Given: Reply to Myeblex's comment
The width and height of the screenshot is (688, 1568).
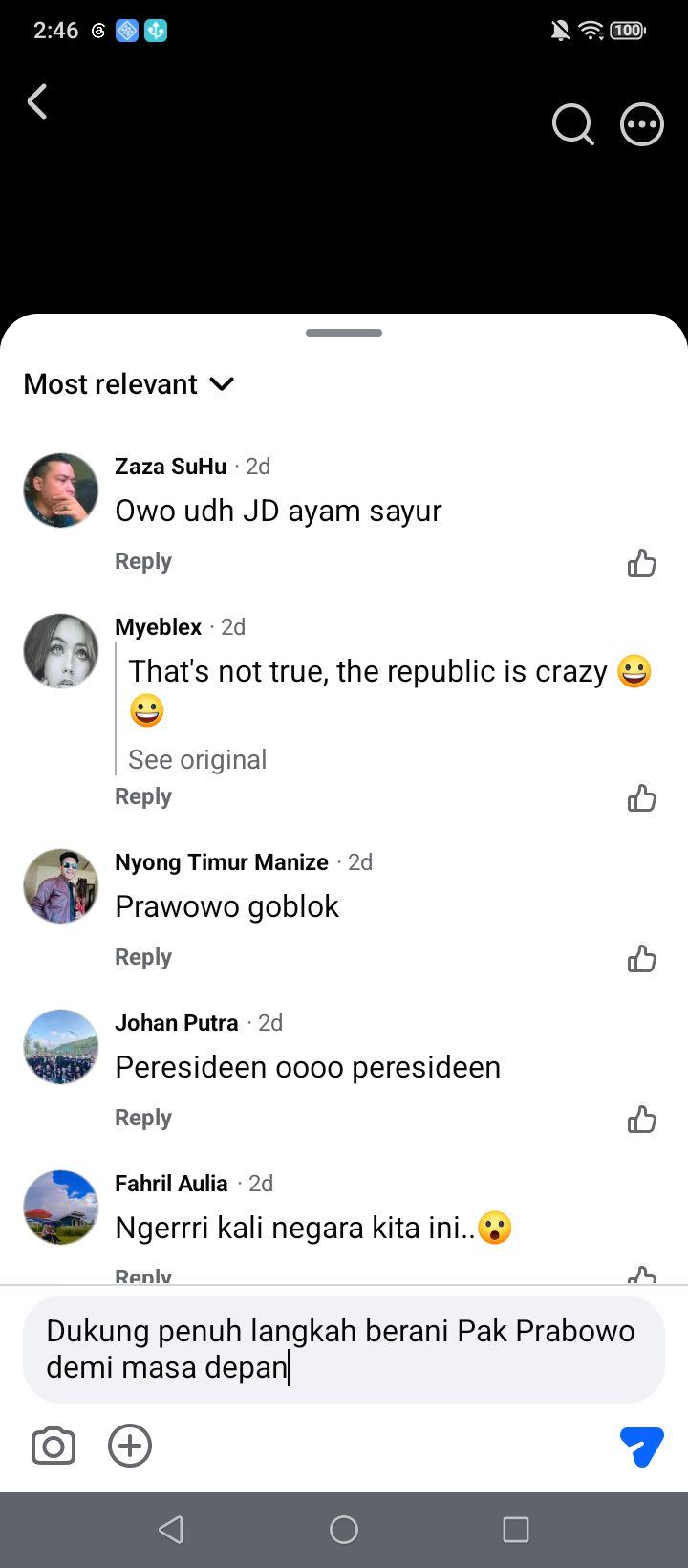Looking at the screenshot, I should tap(143, 796).
